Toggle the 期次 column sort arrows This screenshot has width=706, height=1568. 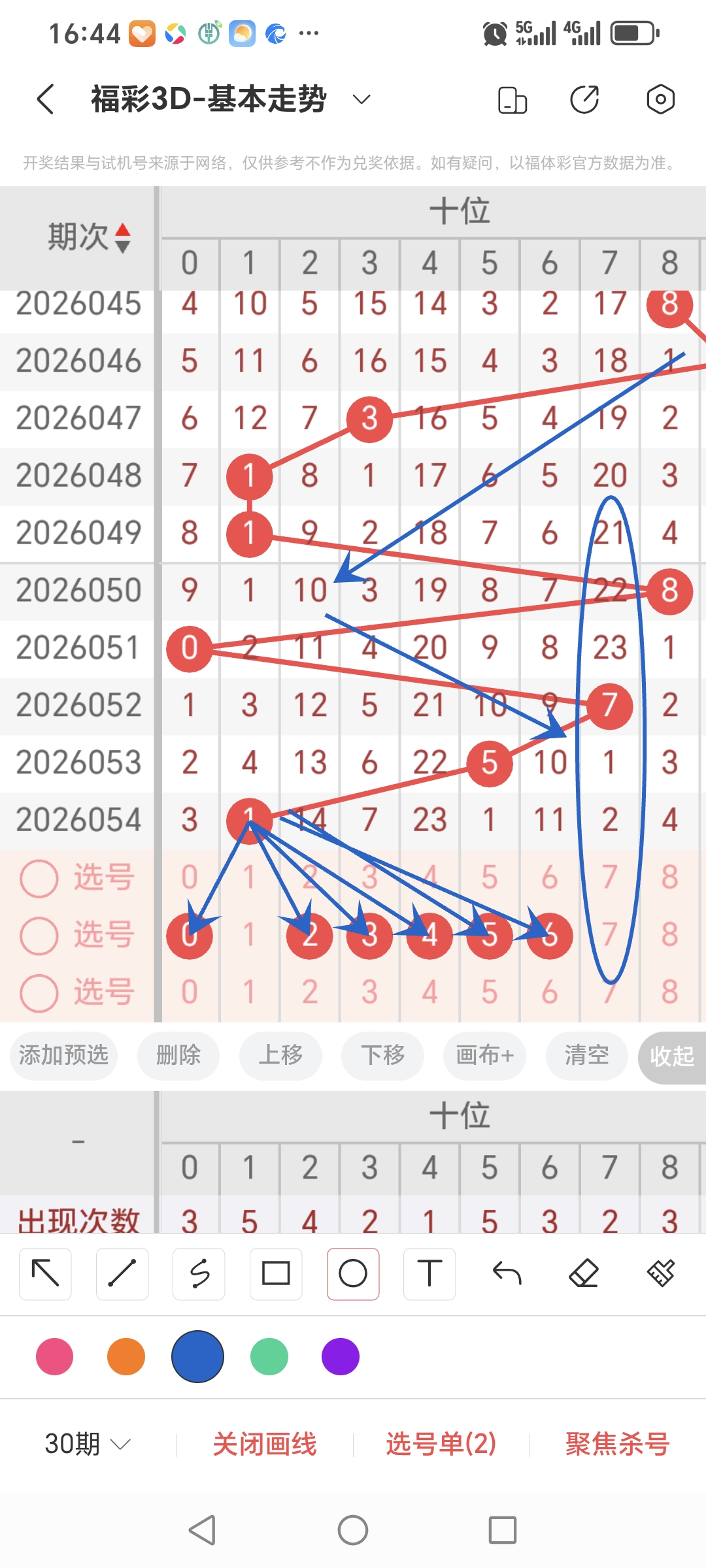click(122, 238)
